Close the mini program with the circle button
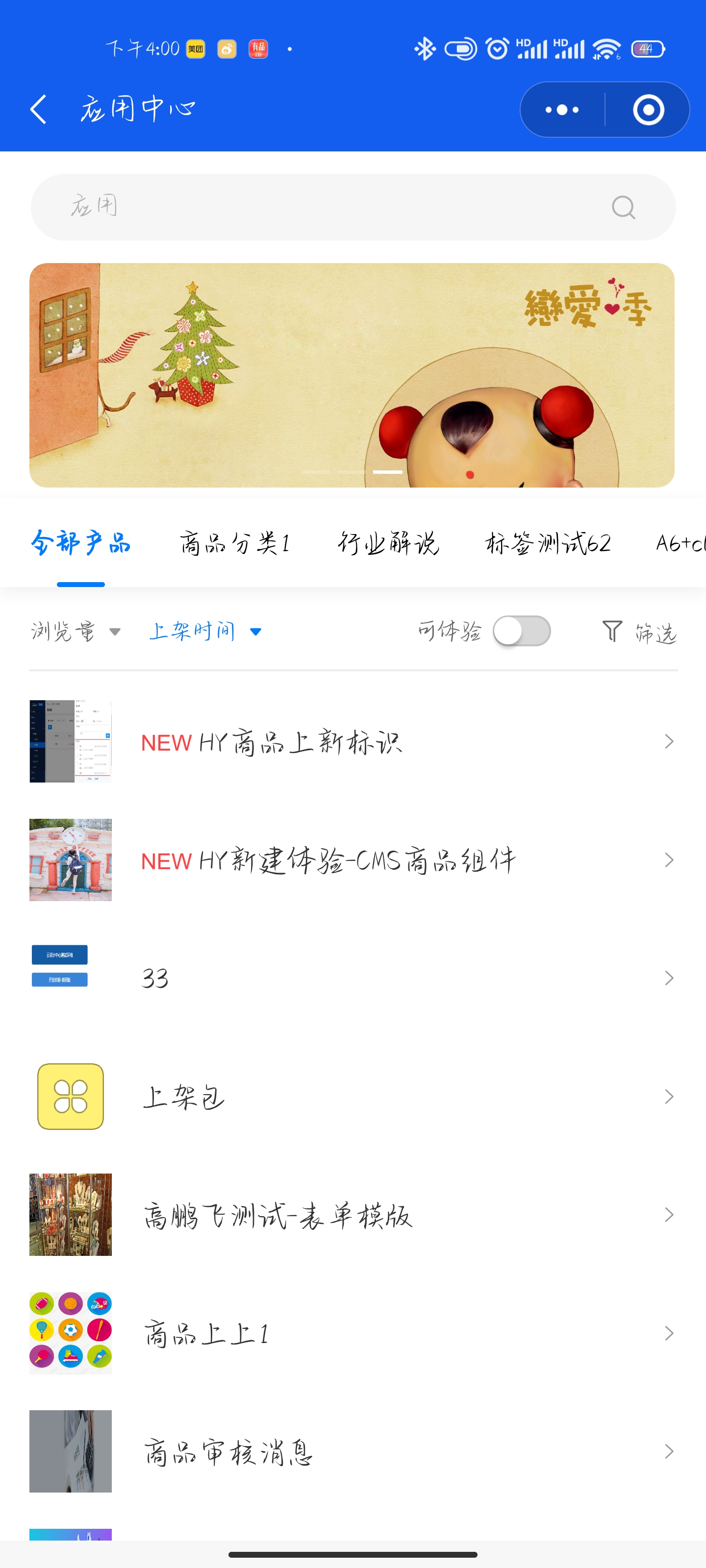The height and width of the screenshot is (1568, 706). pos(648,110)
